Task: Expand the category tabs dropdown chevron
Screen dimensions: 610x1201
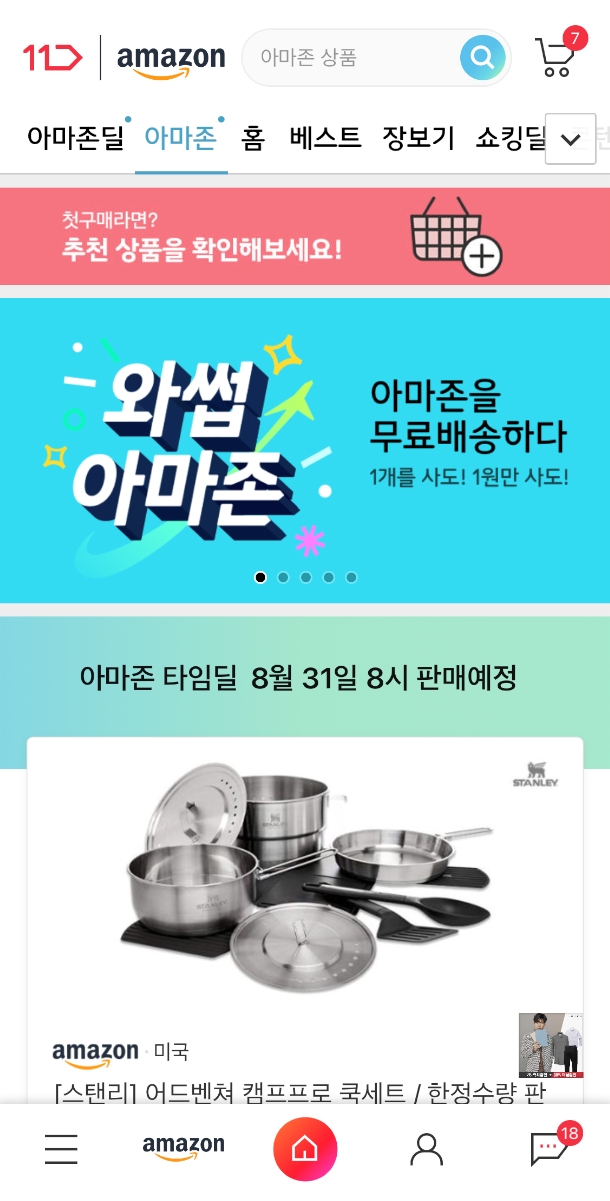Action: [x=571, y=139]
